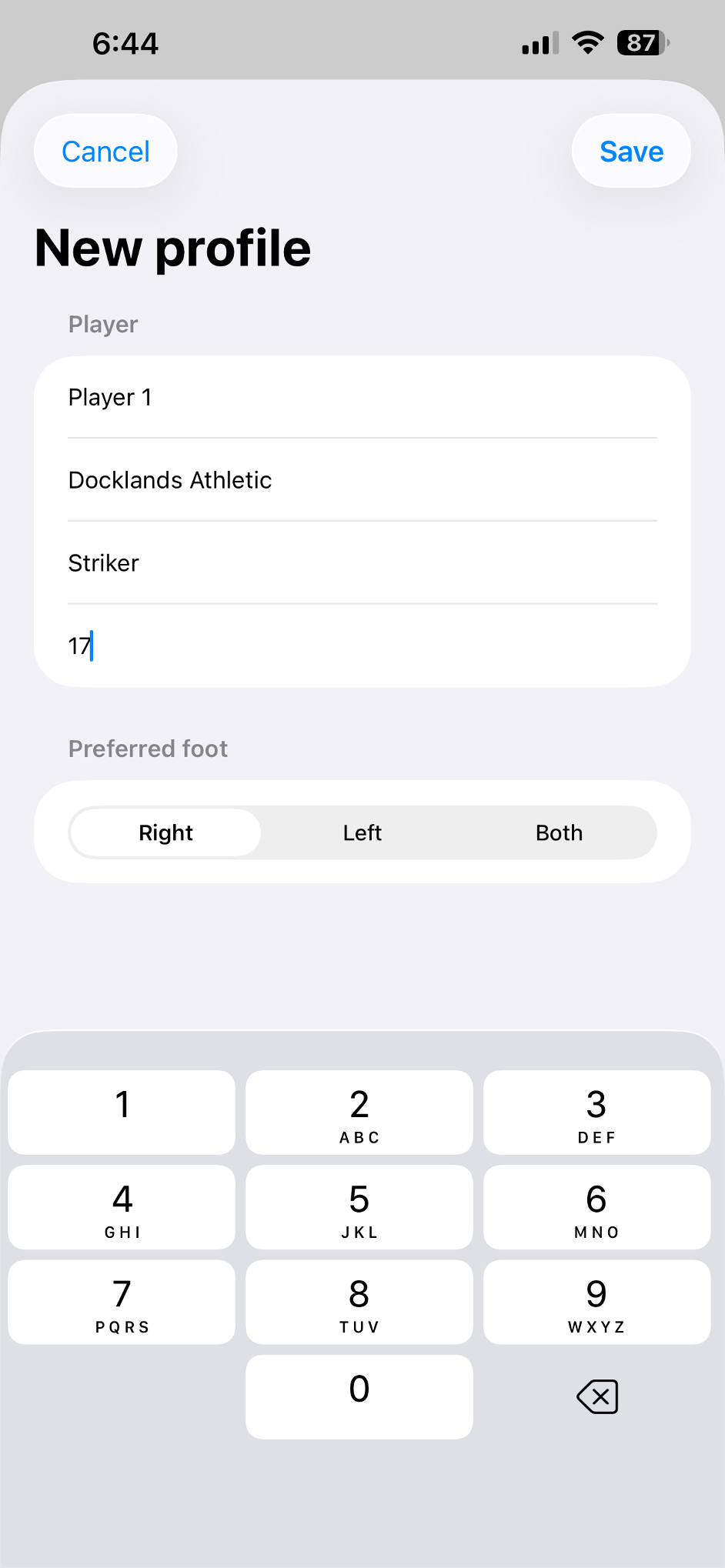
Task: Select Right as preferred foot
Action: coord(165,832)
